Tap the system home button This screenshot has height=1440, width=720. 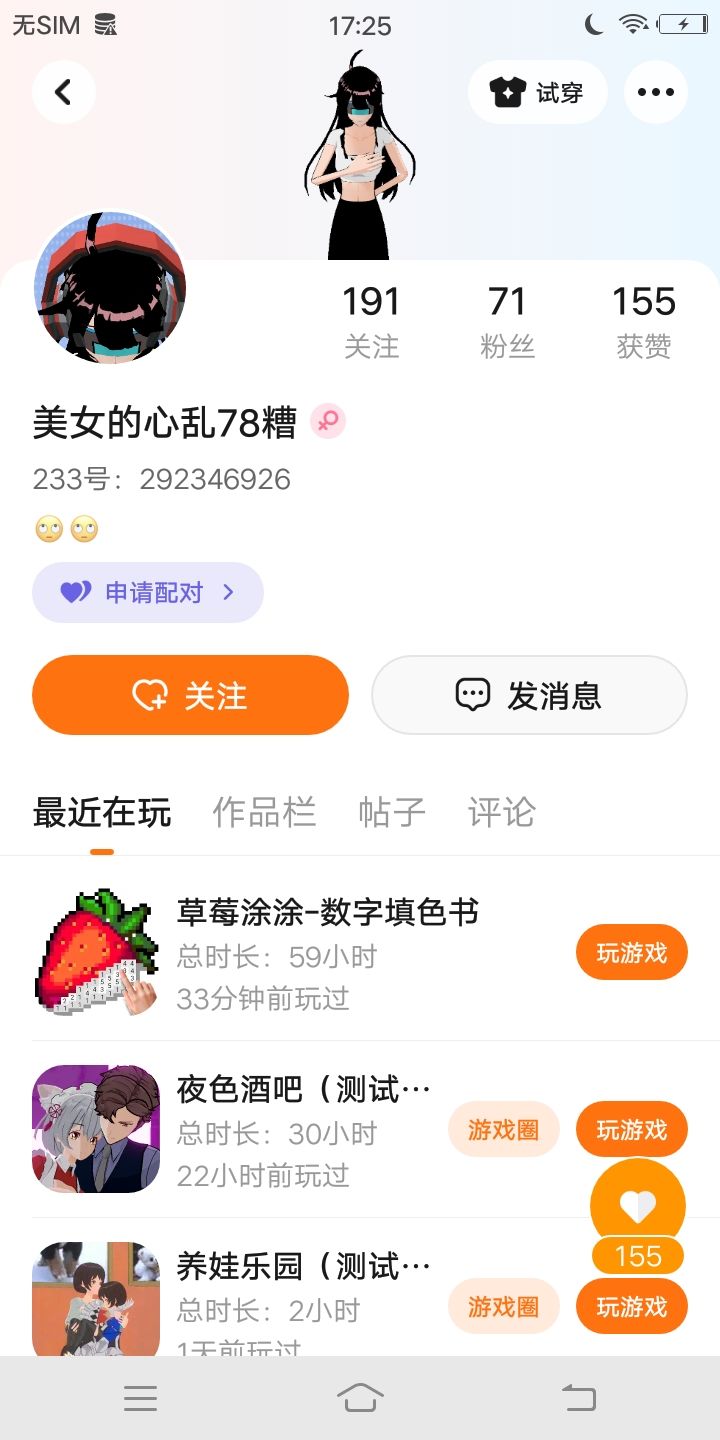tap(360, 1398)
